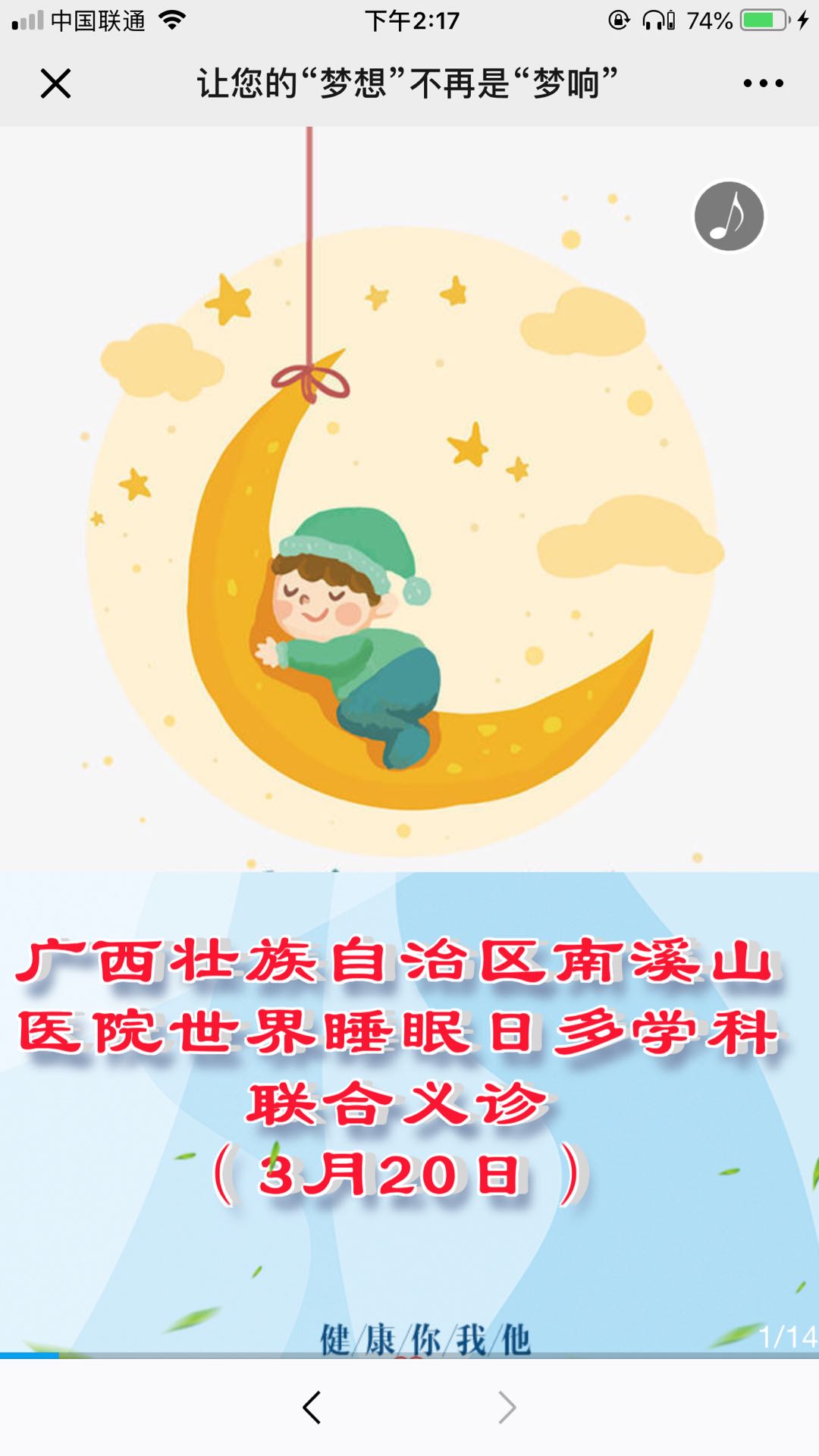819x1456 pixels.
Task: Go forward to the next page
Action: [x=507, y=1407]
